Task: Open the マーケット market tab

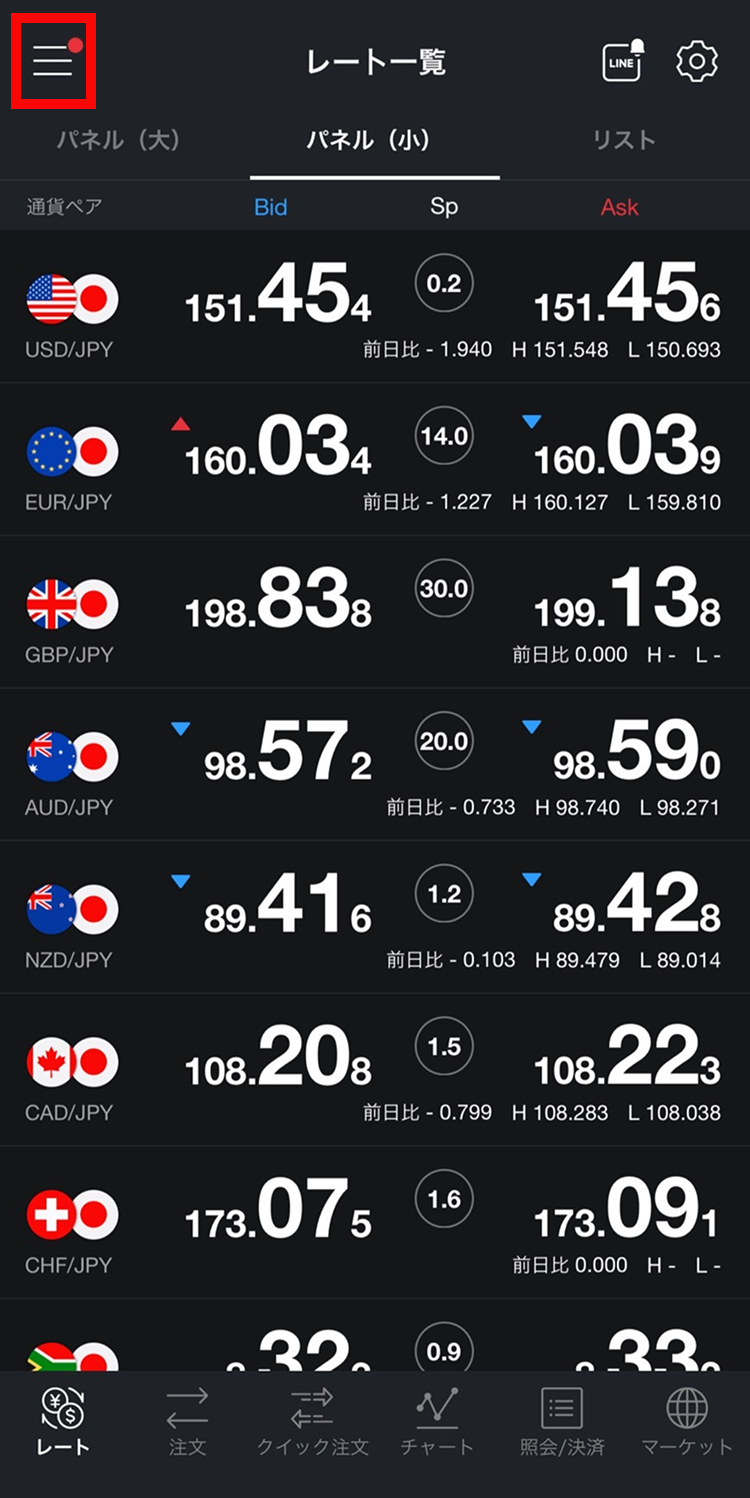Action: 687,1422
